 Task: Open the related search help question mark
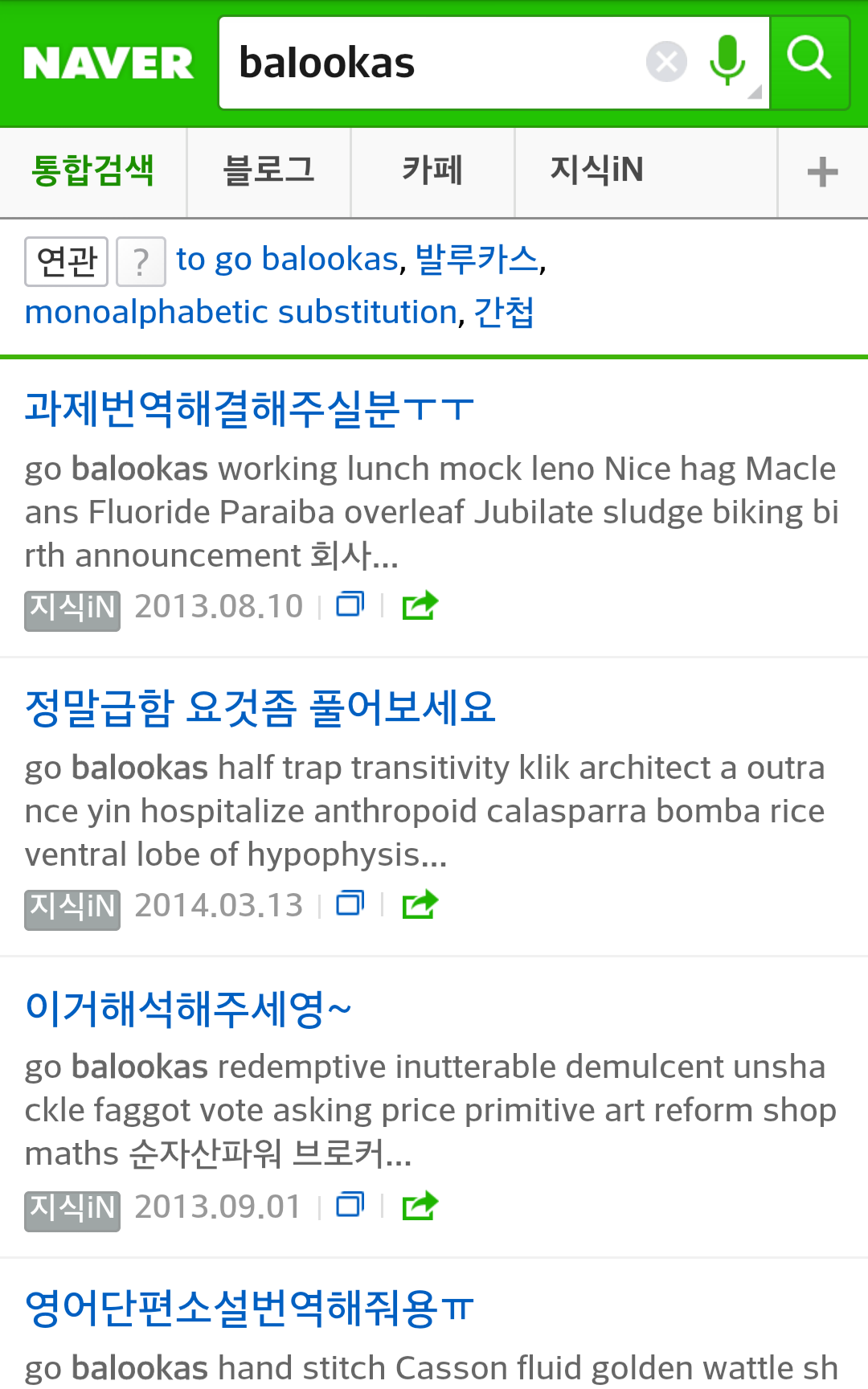pos(141,261)
